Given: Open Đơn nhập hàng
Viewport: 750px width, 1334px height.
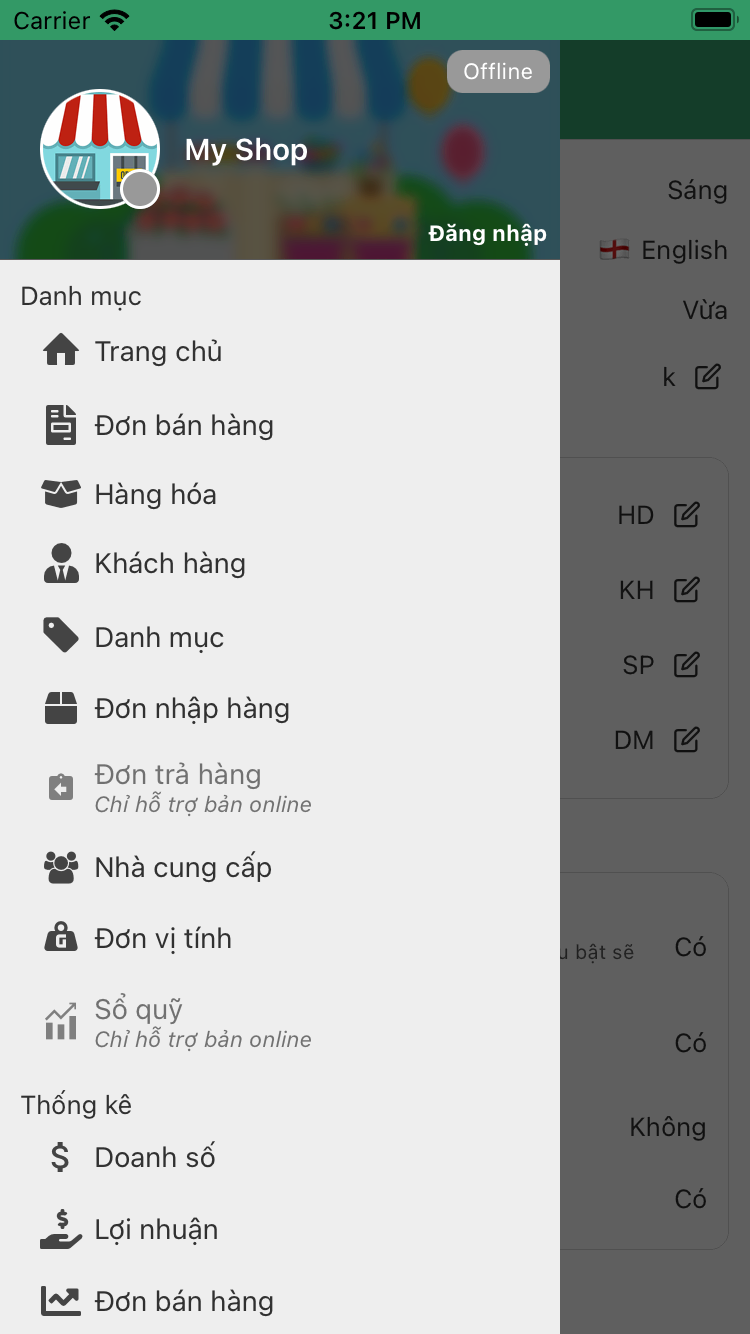Looking at the screenshot, I should click(191, 708).
